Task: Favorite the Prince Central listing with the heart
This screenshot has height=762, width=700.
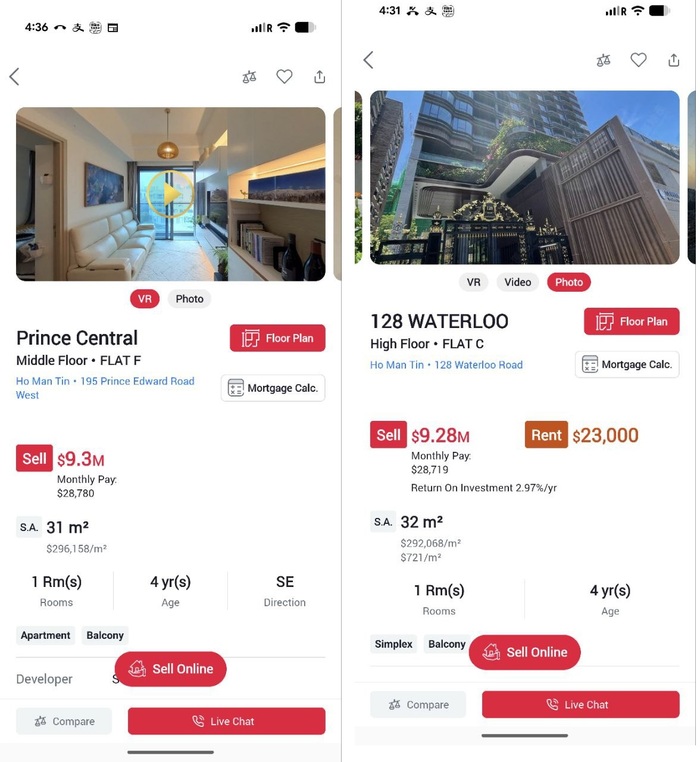Action: point(284,77)
